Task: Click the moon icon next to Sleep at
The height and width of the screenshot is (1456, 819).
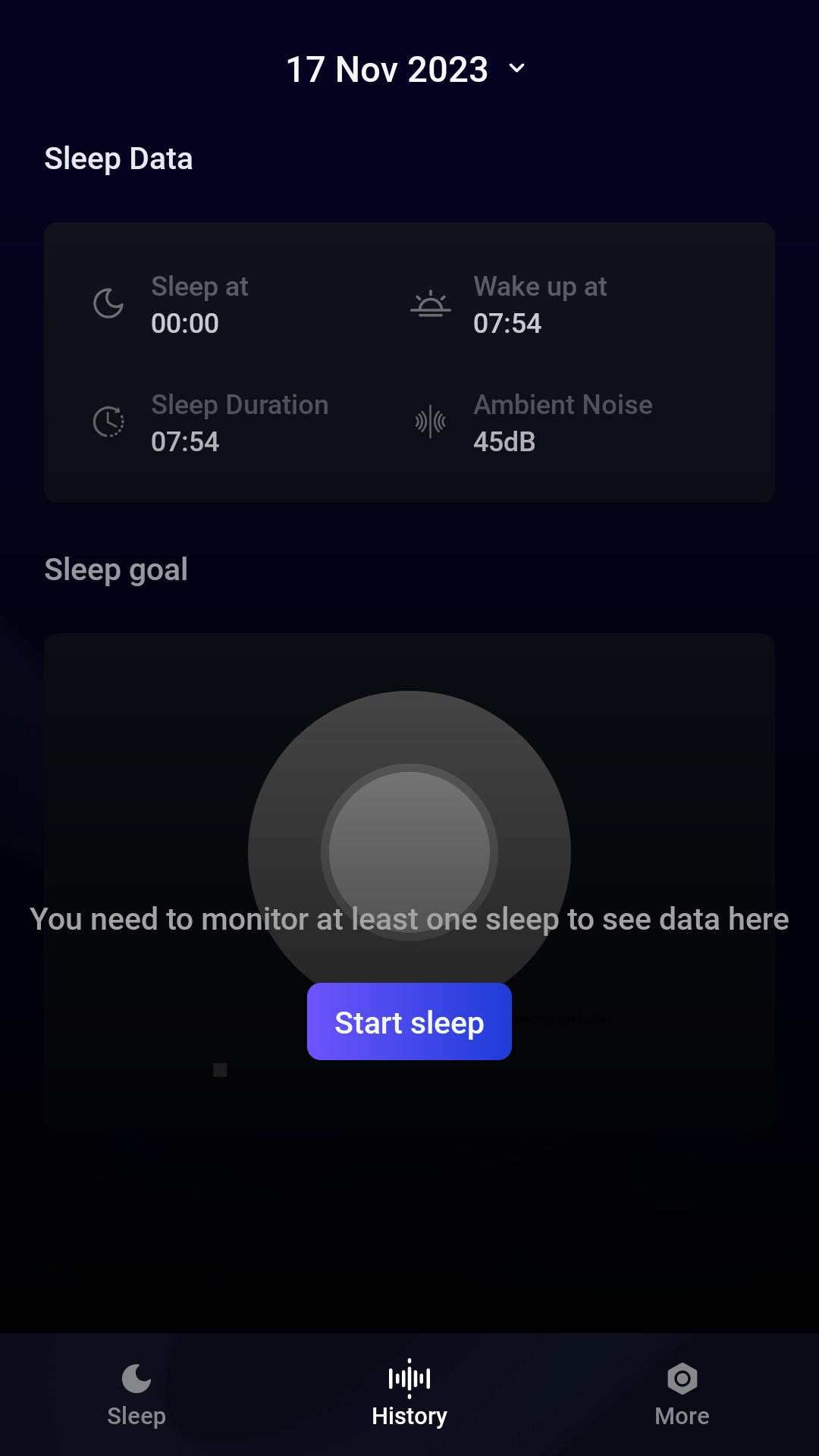Action: point(107,303)
